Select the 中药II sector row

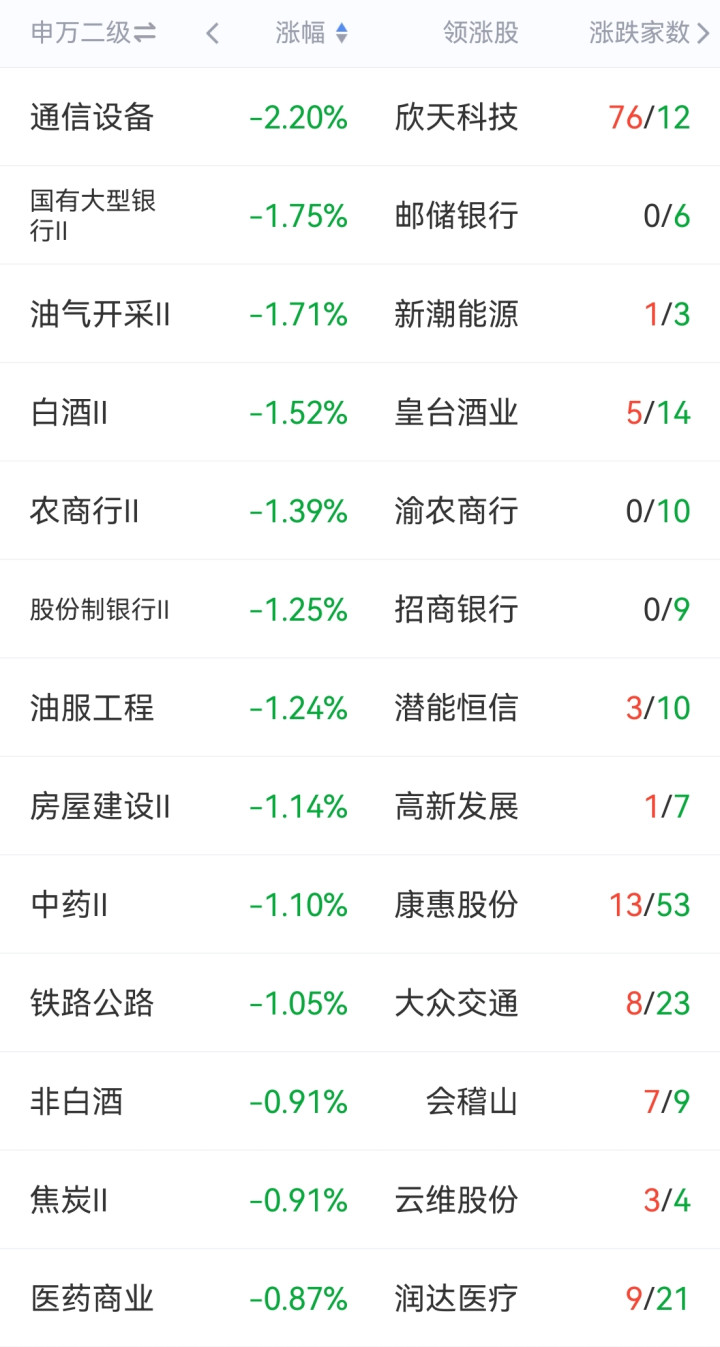click(x=360, y=905)
